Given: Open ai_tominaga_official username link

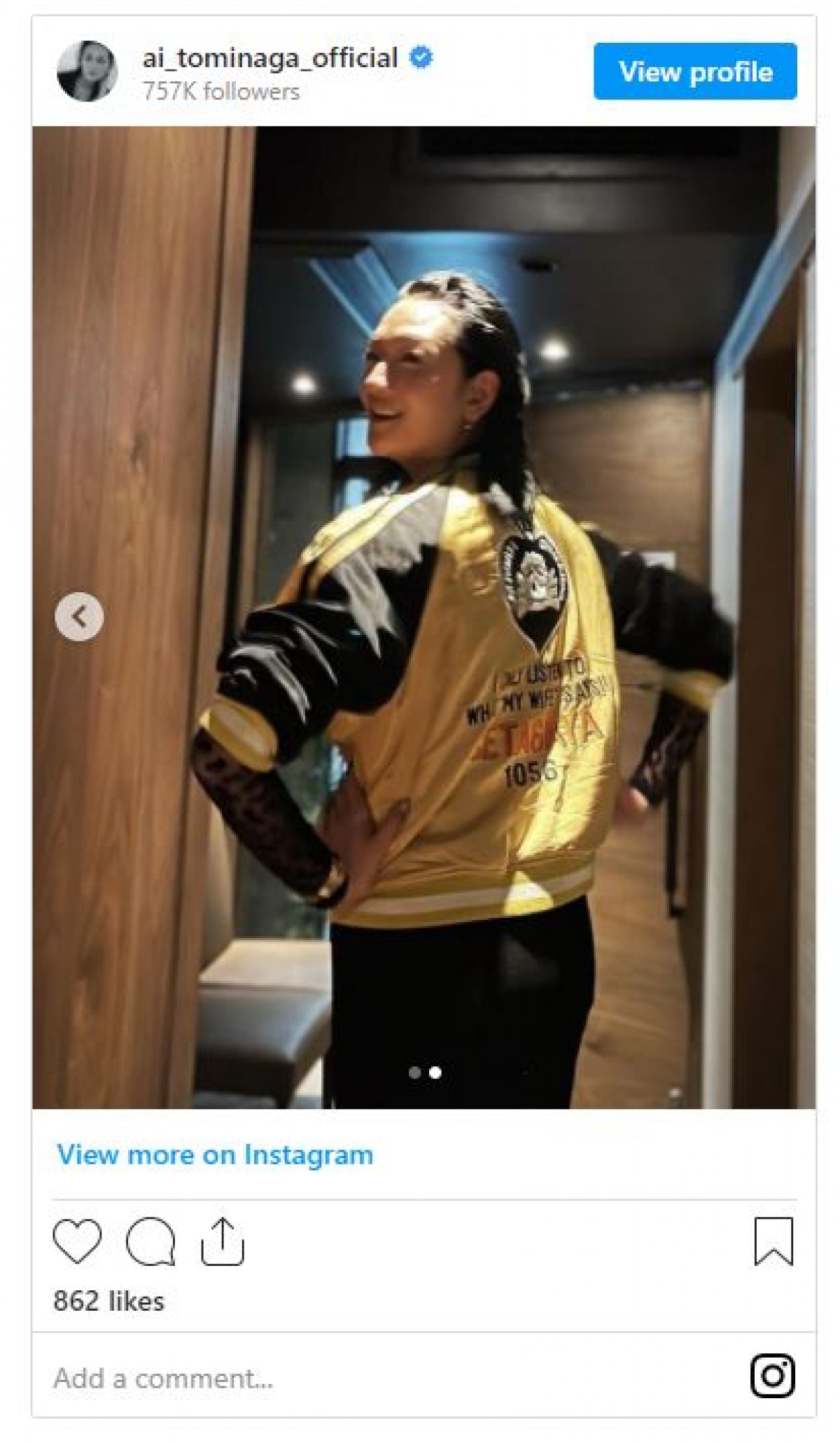Looking at the screenshot, I should (x=269, y=57).
